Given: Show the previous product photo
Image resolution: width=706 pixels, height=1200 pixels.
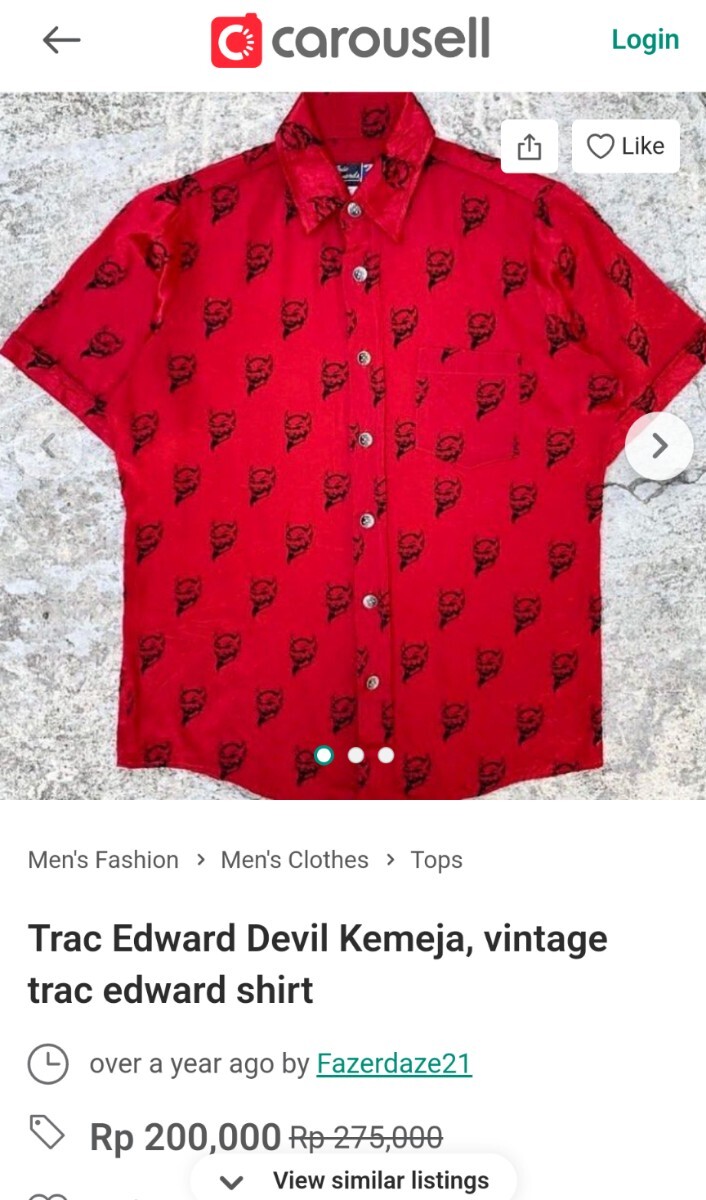Looking at the screenshot, I should coord(47,446).
